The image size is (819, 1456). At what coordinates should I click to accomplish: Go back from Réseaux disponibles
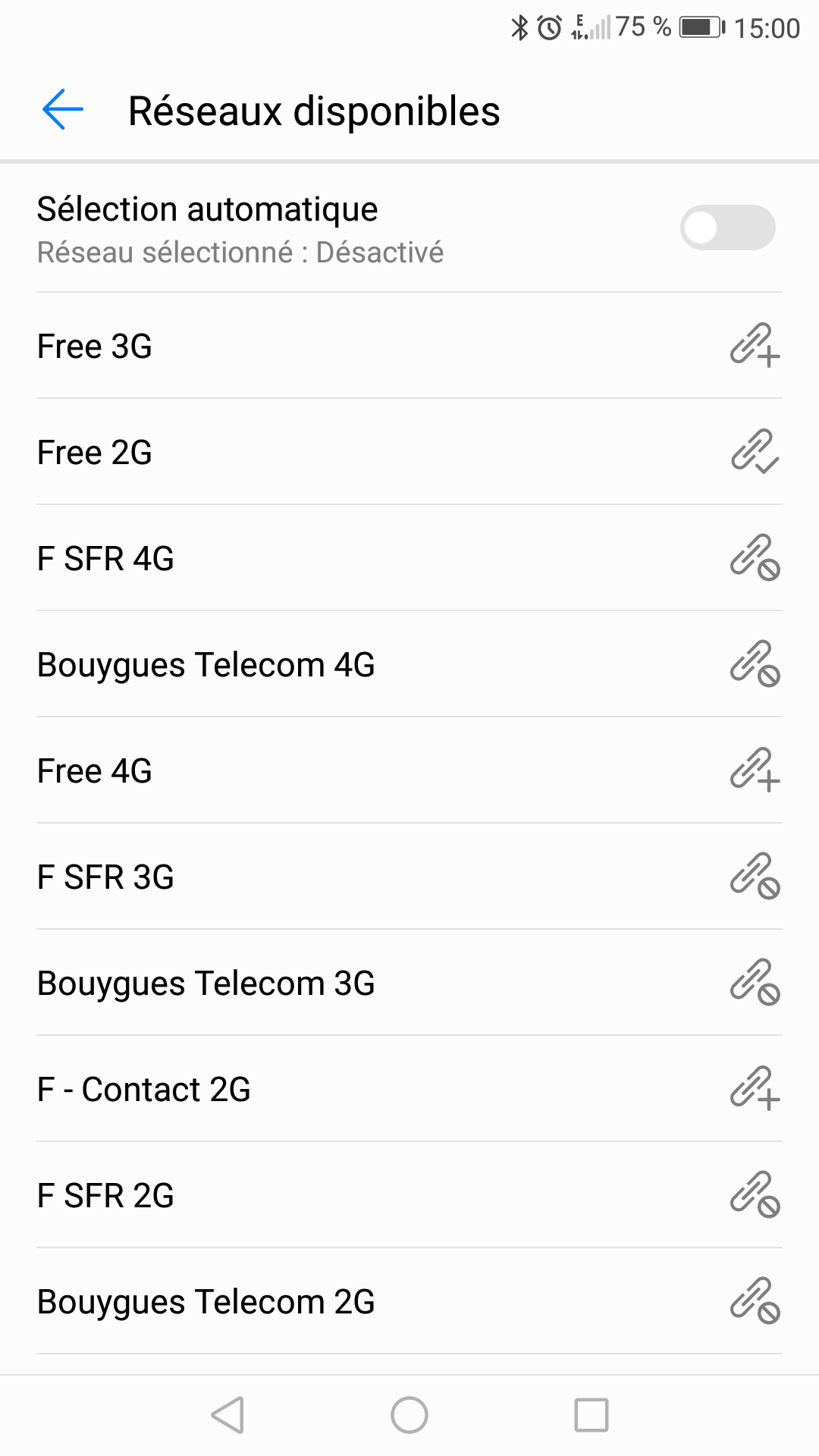[63, 110]
